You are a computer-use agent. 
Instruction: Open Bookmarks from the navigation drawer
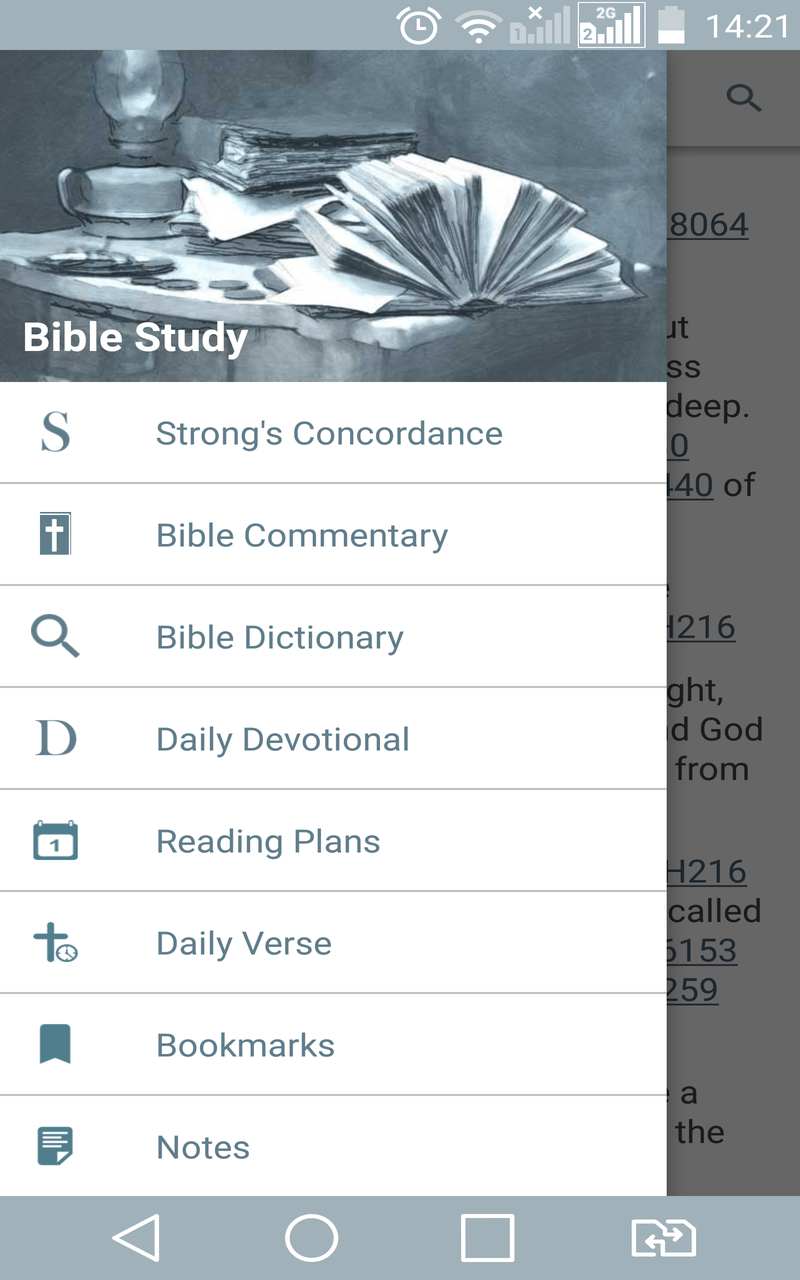245,1045
